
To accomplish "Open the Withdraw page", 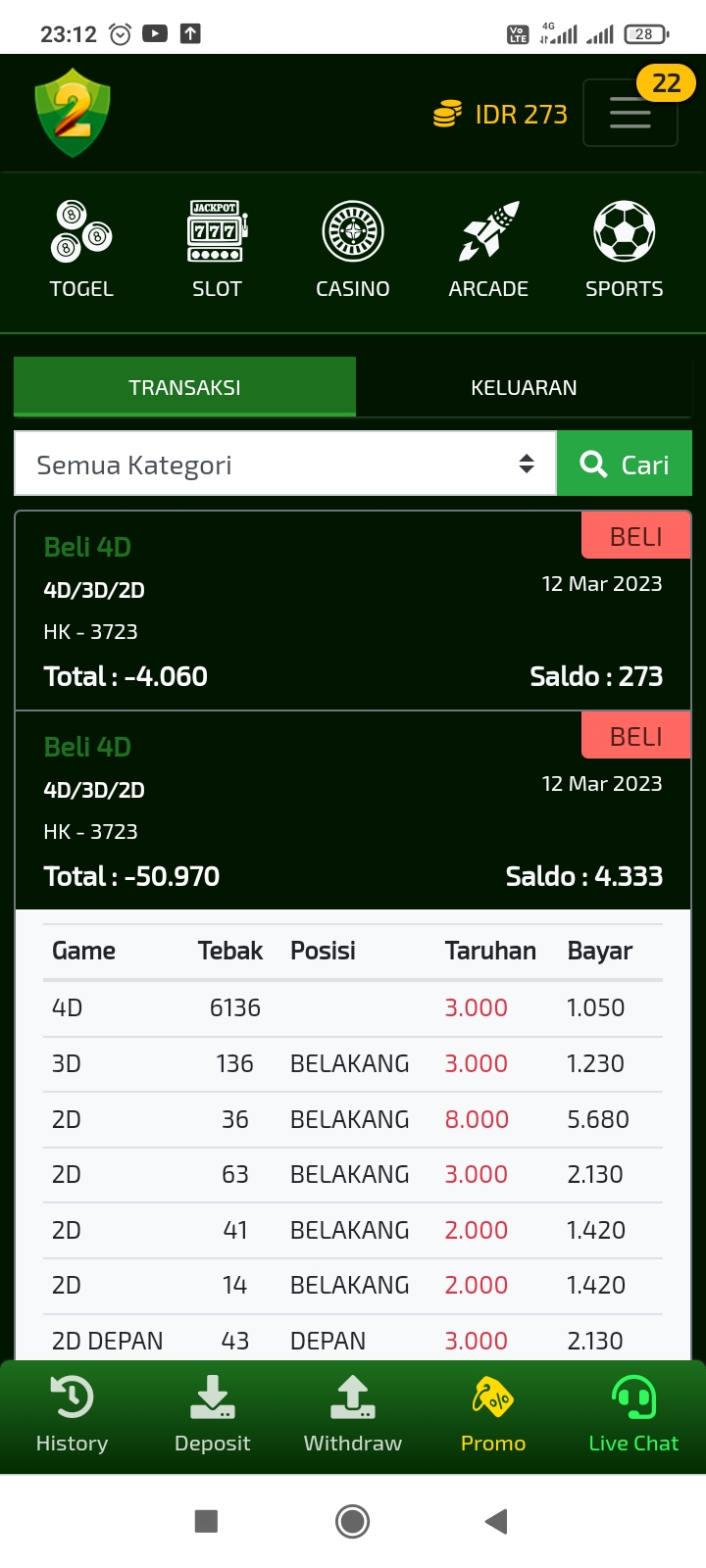I will click(353, 1415).
